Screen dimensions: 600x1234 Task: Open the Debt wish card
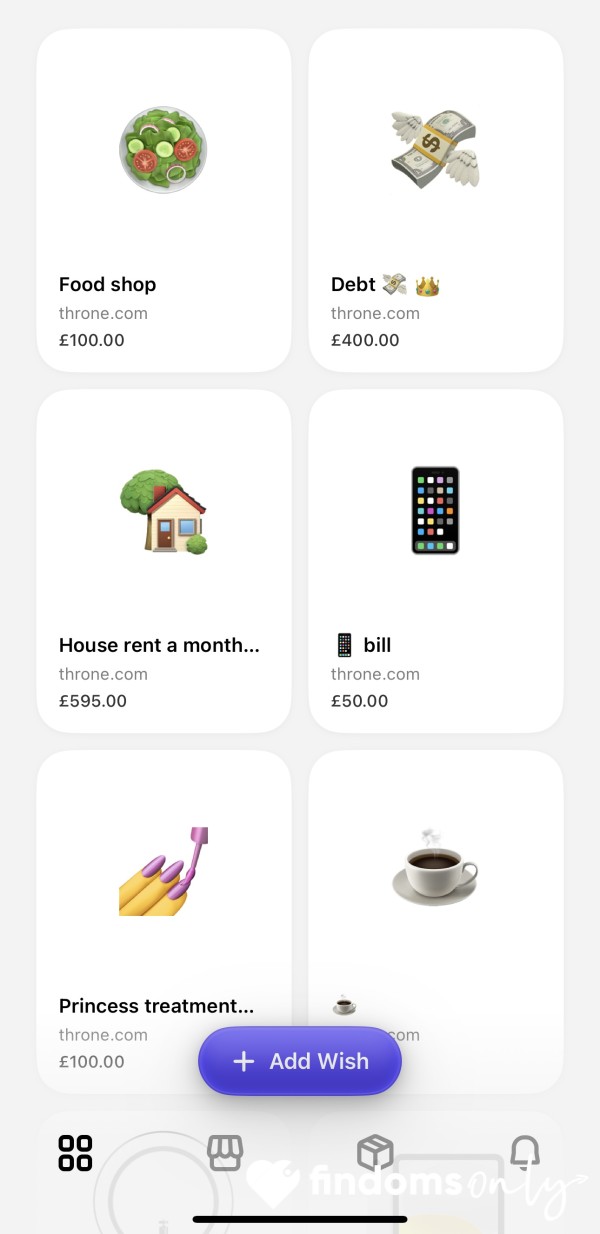point(436,200)
